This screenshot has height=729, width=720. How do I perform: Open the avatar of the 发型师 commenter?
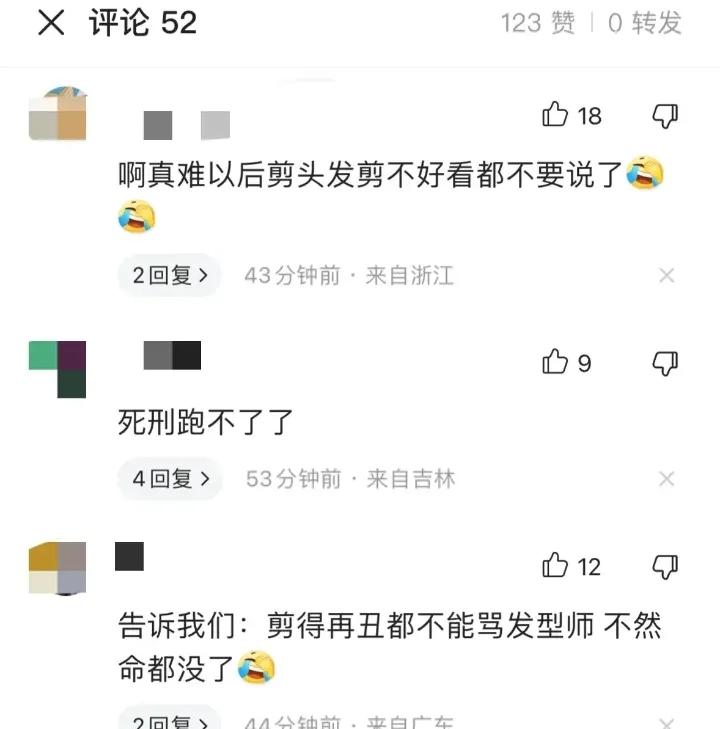[57, 568]
